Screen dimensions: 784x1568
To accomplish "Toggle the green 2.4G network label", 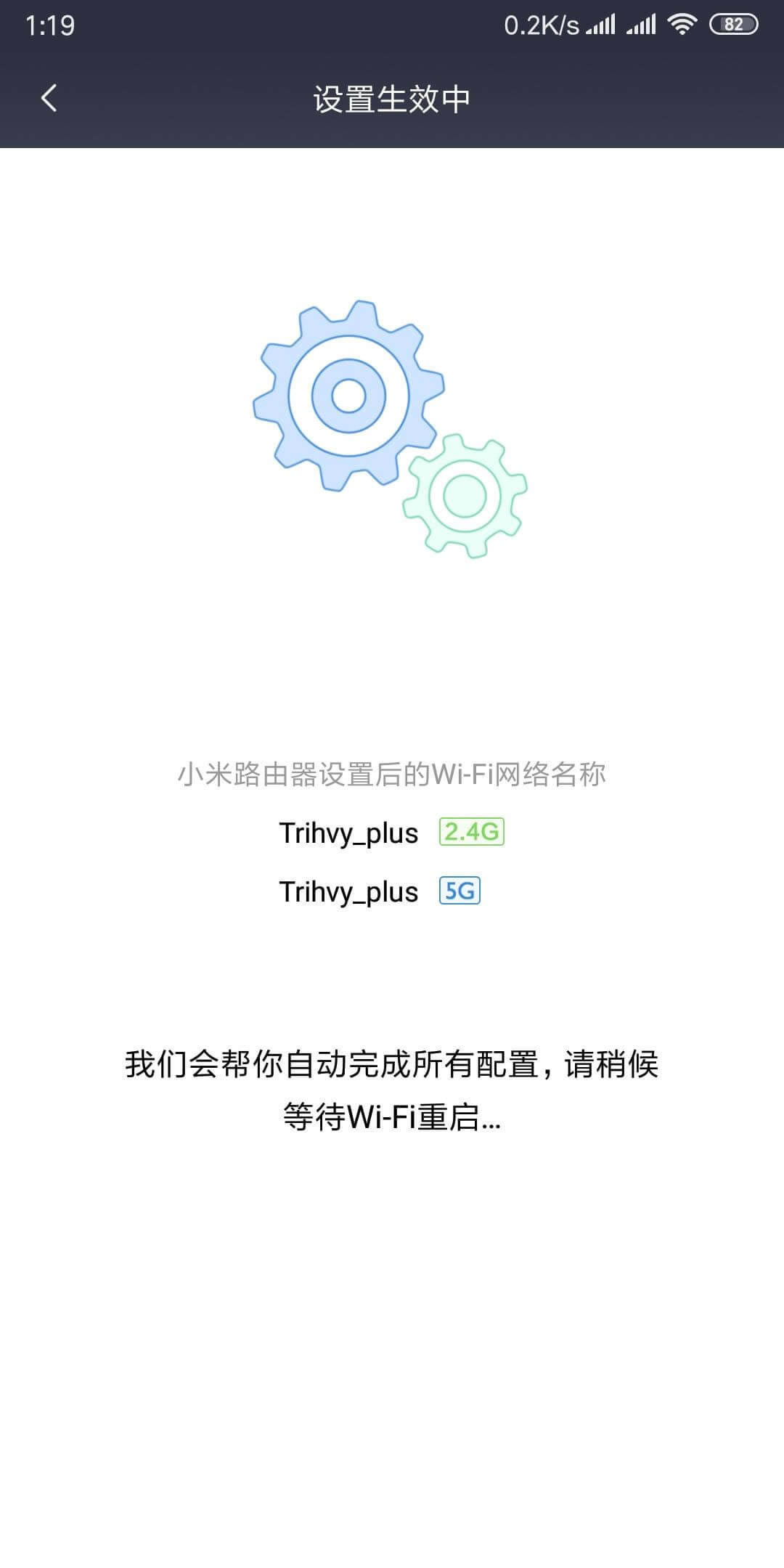I will click(473, 833).
